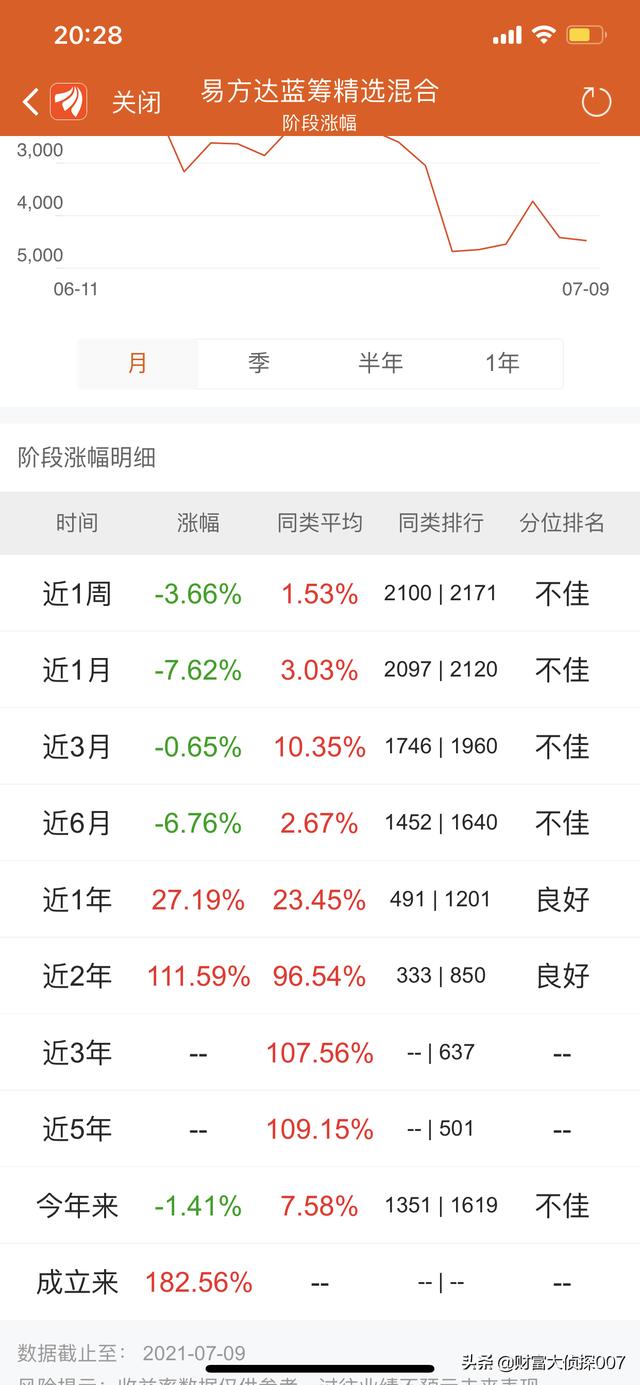Image resolution: width=640 pixels, height=1385 pixels.
Task: Show the 1年 period chart
Action: 502,363
